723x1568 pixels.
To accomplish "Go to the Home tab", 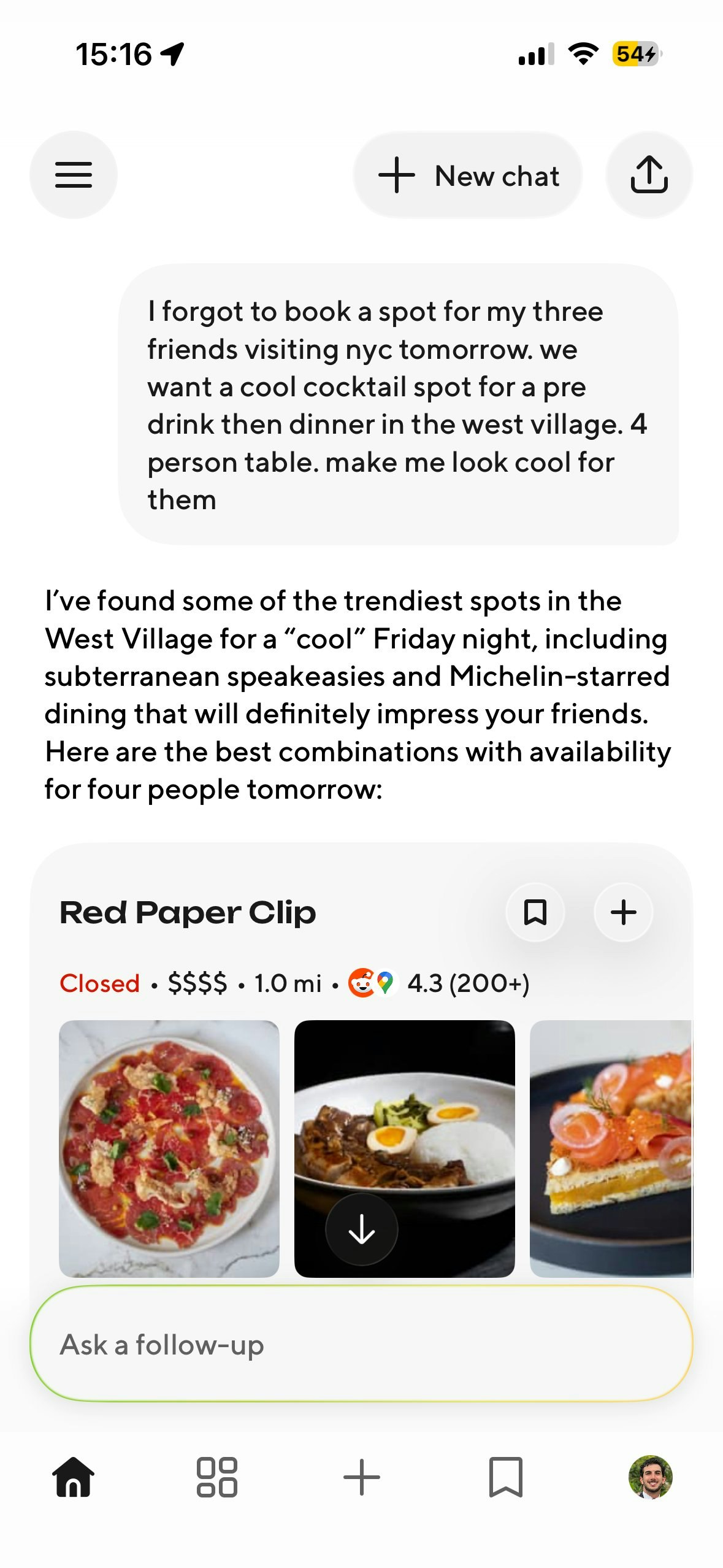I will (74, 1477).
